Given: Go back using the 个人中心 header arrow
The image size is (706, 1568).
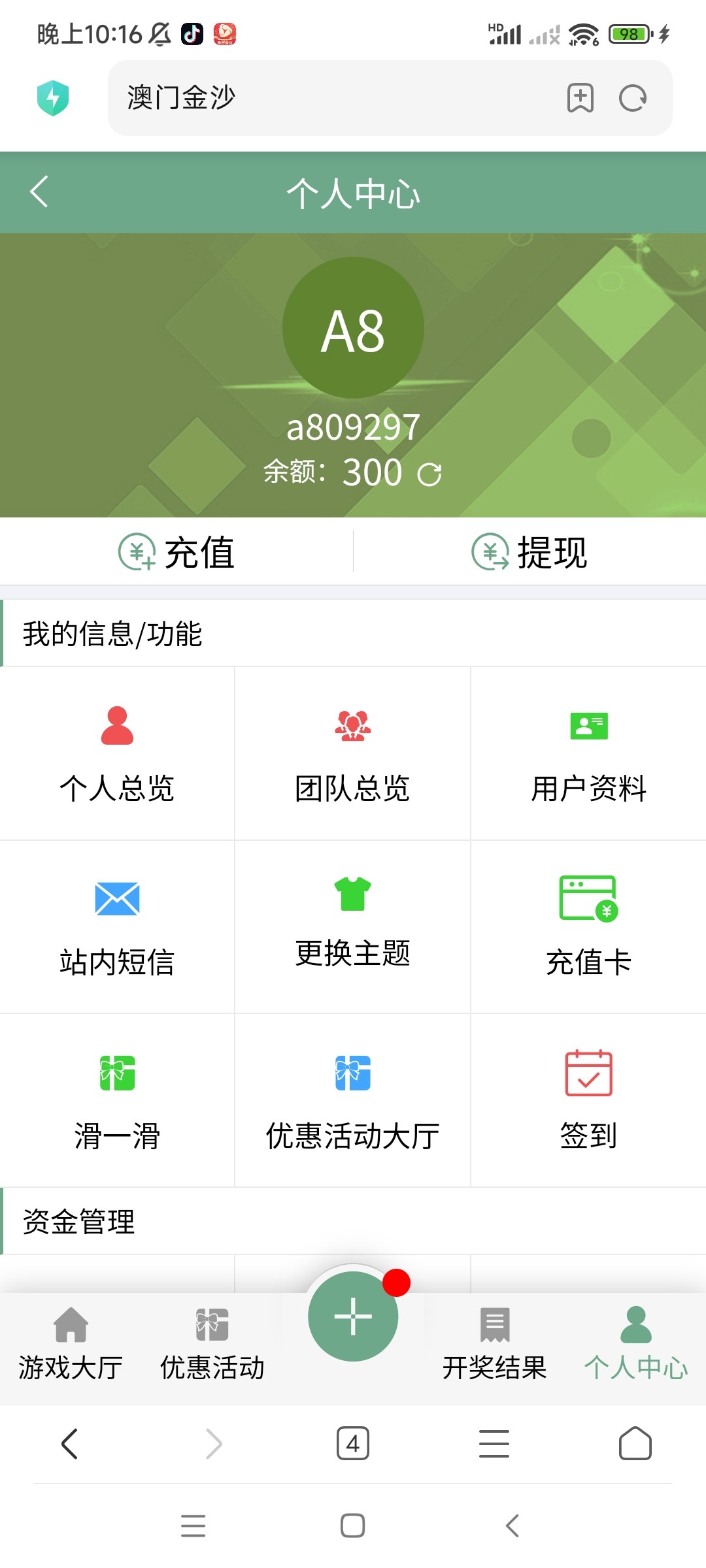Looking at the screenshot, I should coord(39,191).
